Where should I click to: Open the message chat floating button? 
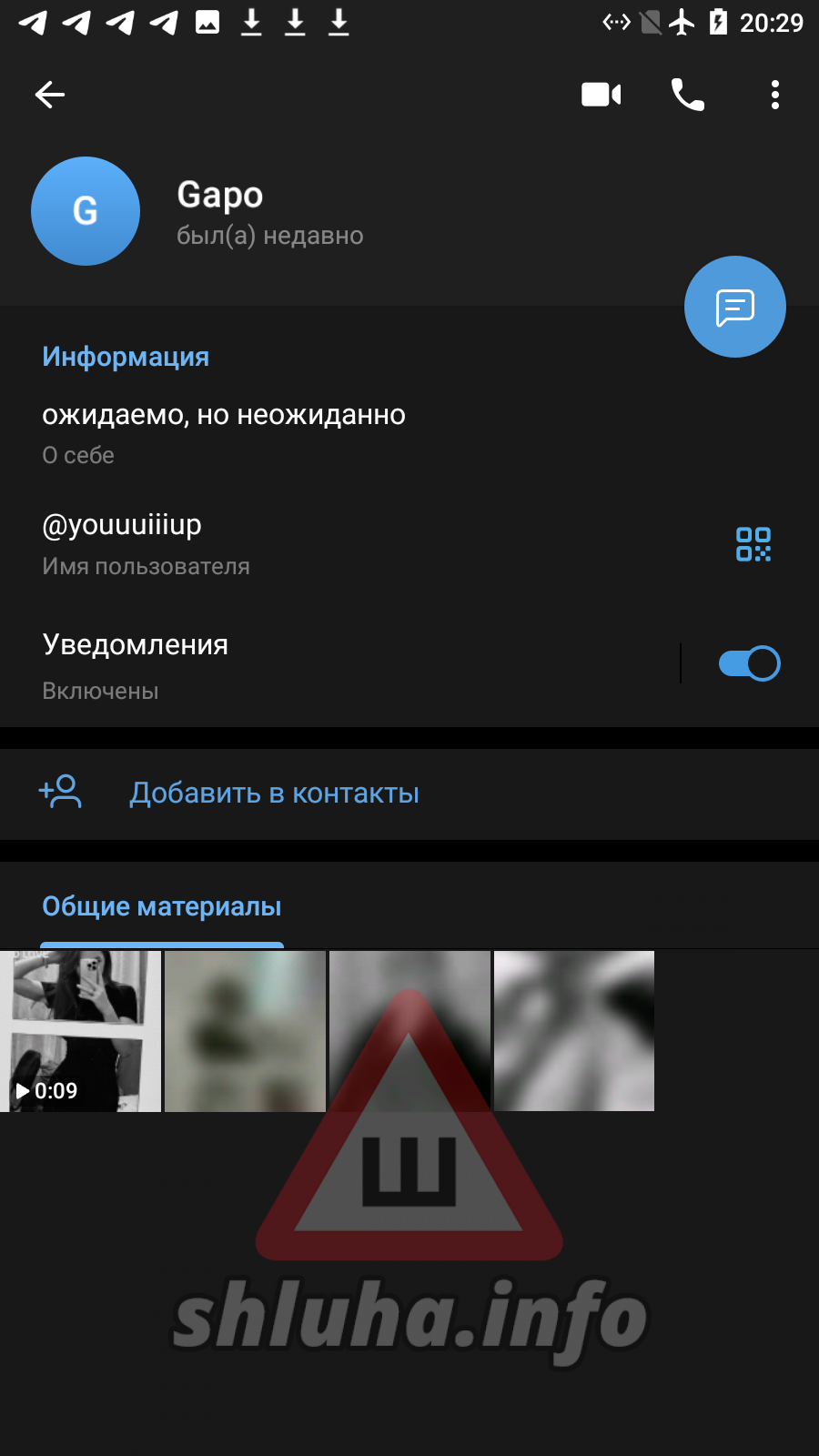[x=734, y=308]
